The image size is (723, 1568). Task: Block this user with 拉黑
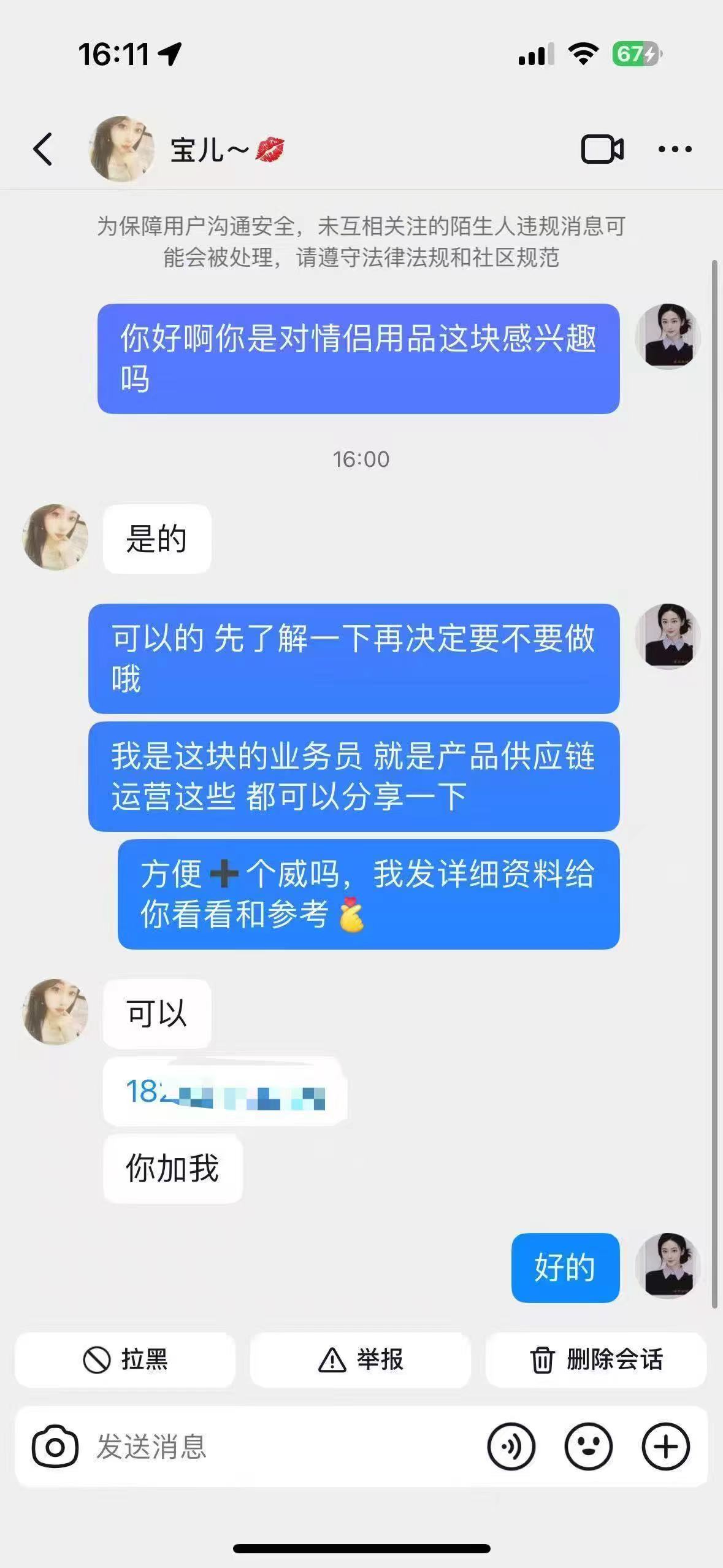(x=125, y=1359)
